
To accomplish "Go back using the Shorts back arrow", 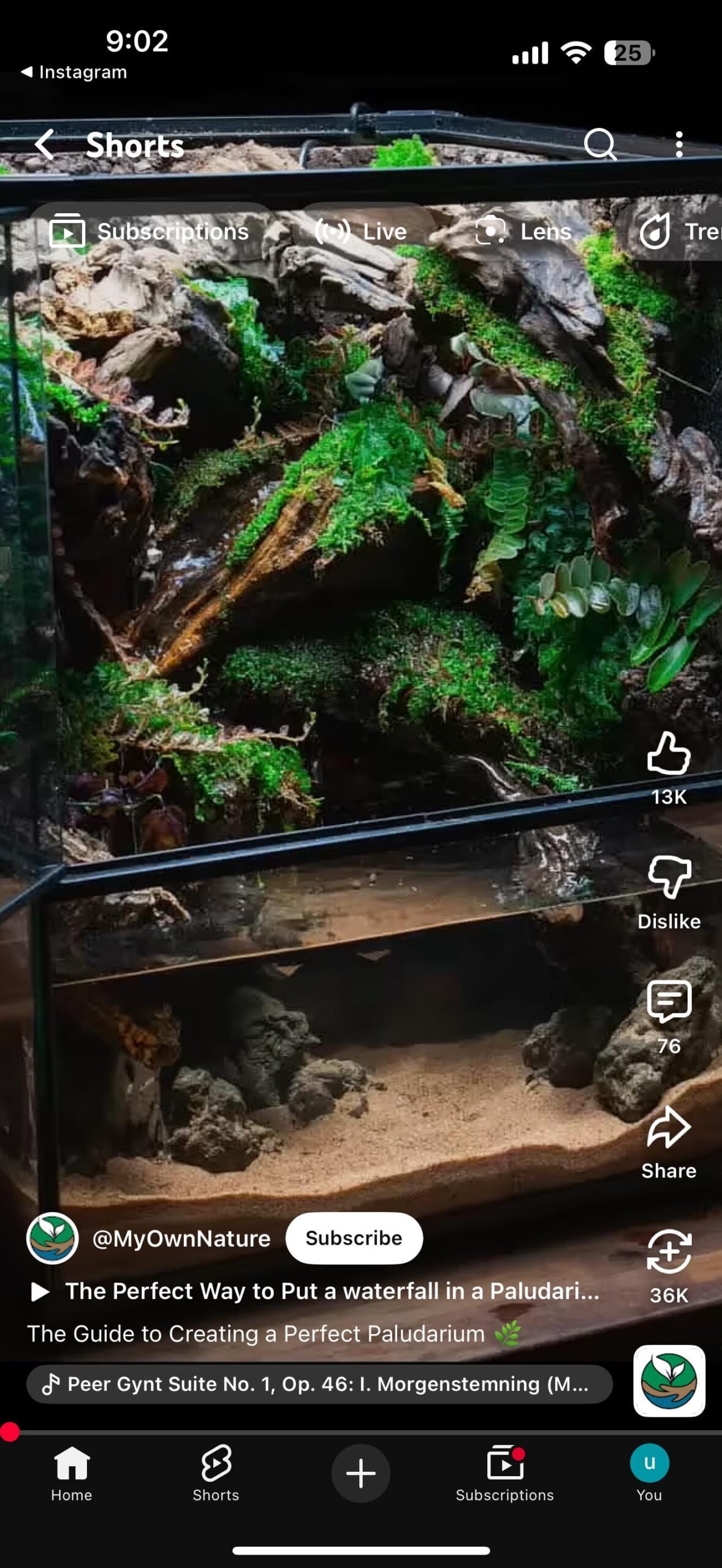I will [44, 145].
